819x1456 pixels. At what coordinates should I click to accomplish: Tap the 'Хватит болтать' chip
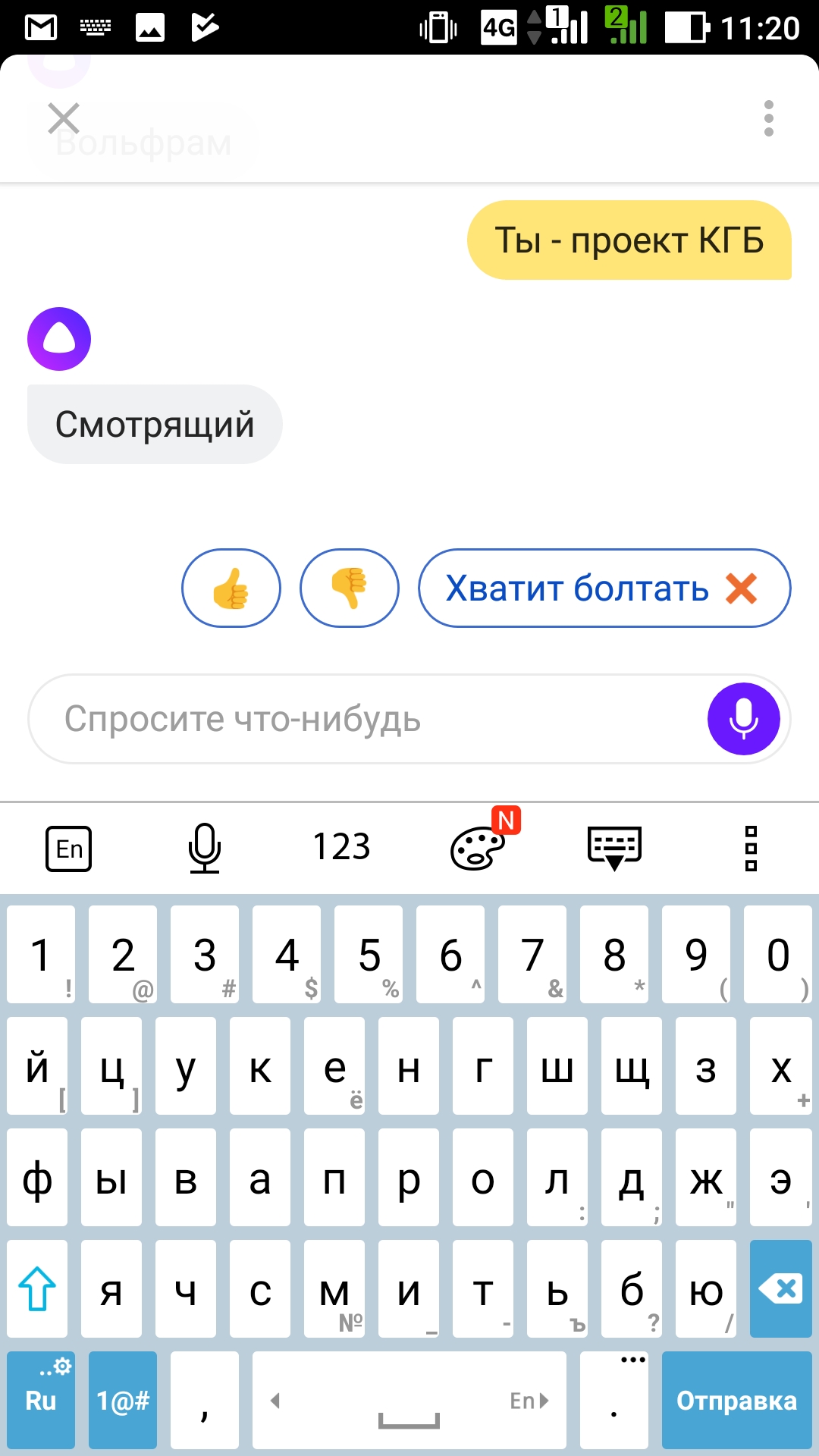coord(604,588)
